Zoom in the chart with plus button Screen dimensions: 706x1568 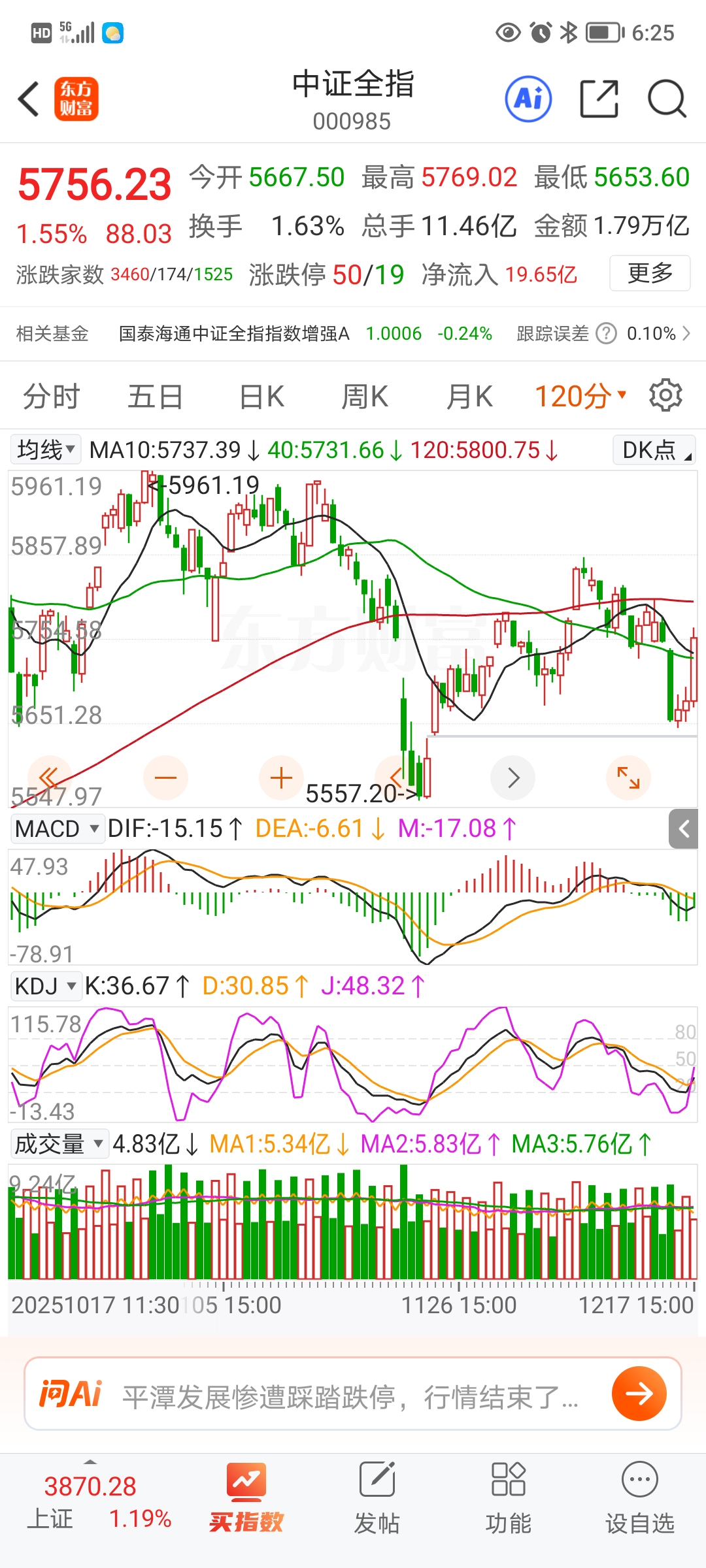[281, 777]
